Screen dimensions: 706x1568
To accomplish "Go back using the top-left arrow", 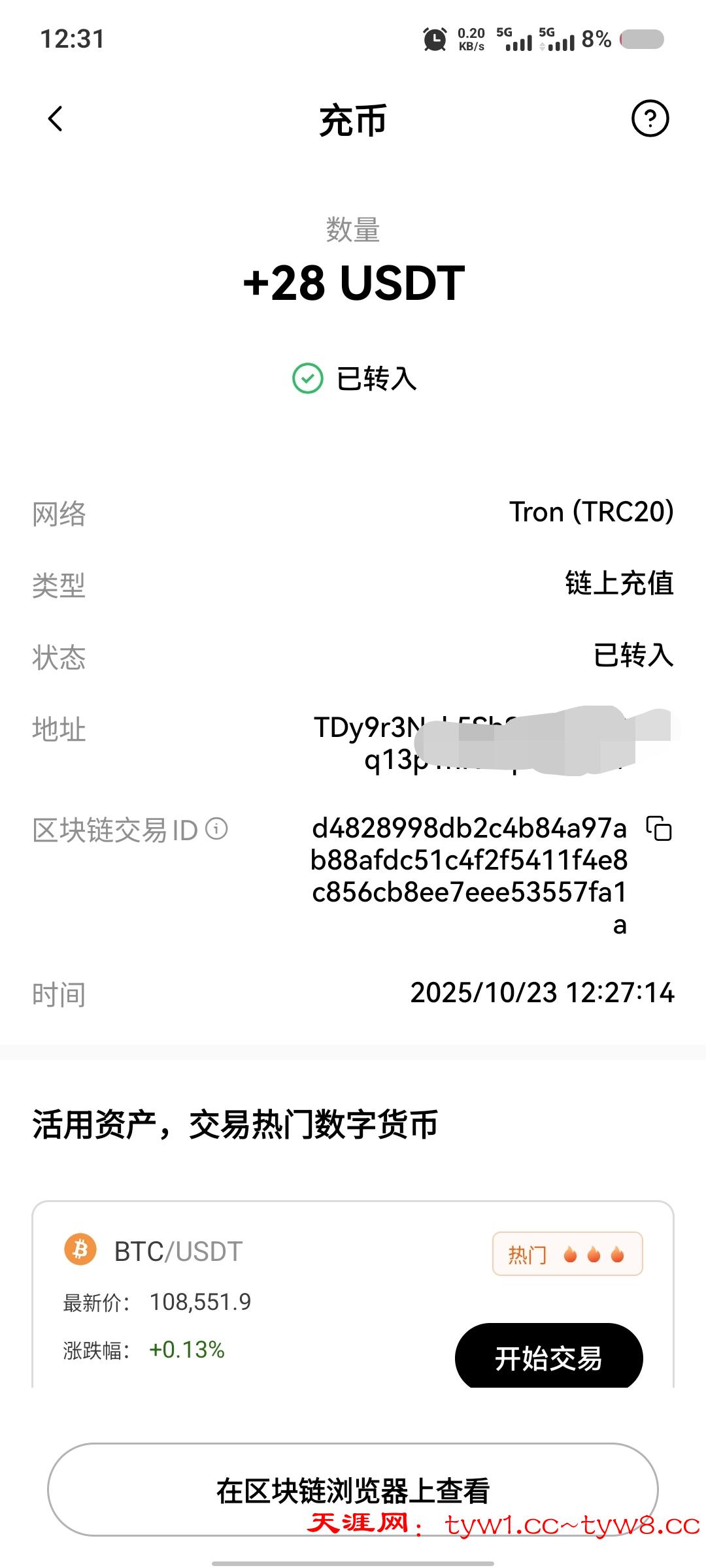I will (x=56, y=119).
